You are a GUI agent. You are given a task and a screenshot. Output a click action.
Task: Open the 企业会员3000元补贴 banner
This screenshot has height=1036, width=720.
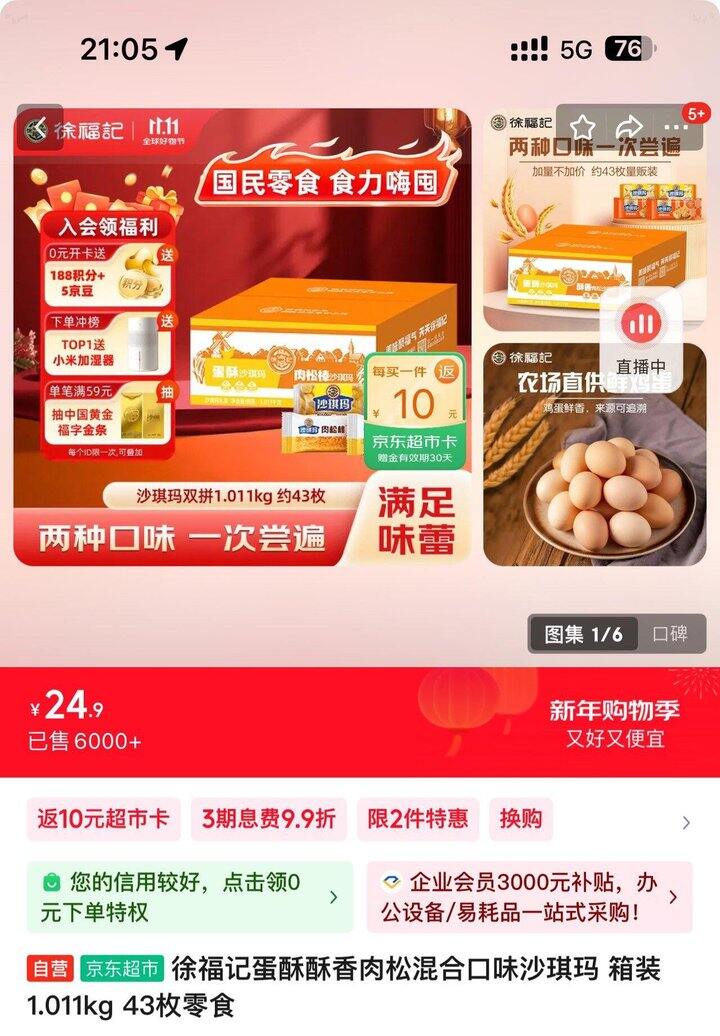click(x=529, y=896)
